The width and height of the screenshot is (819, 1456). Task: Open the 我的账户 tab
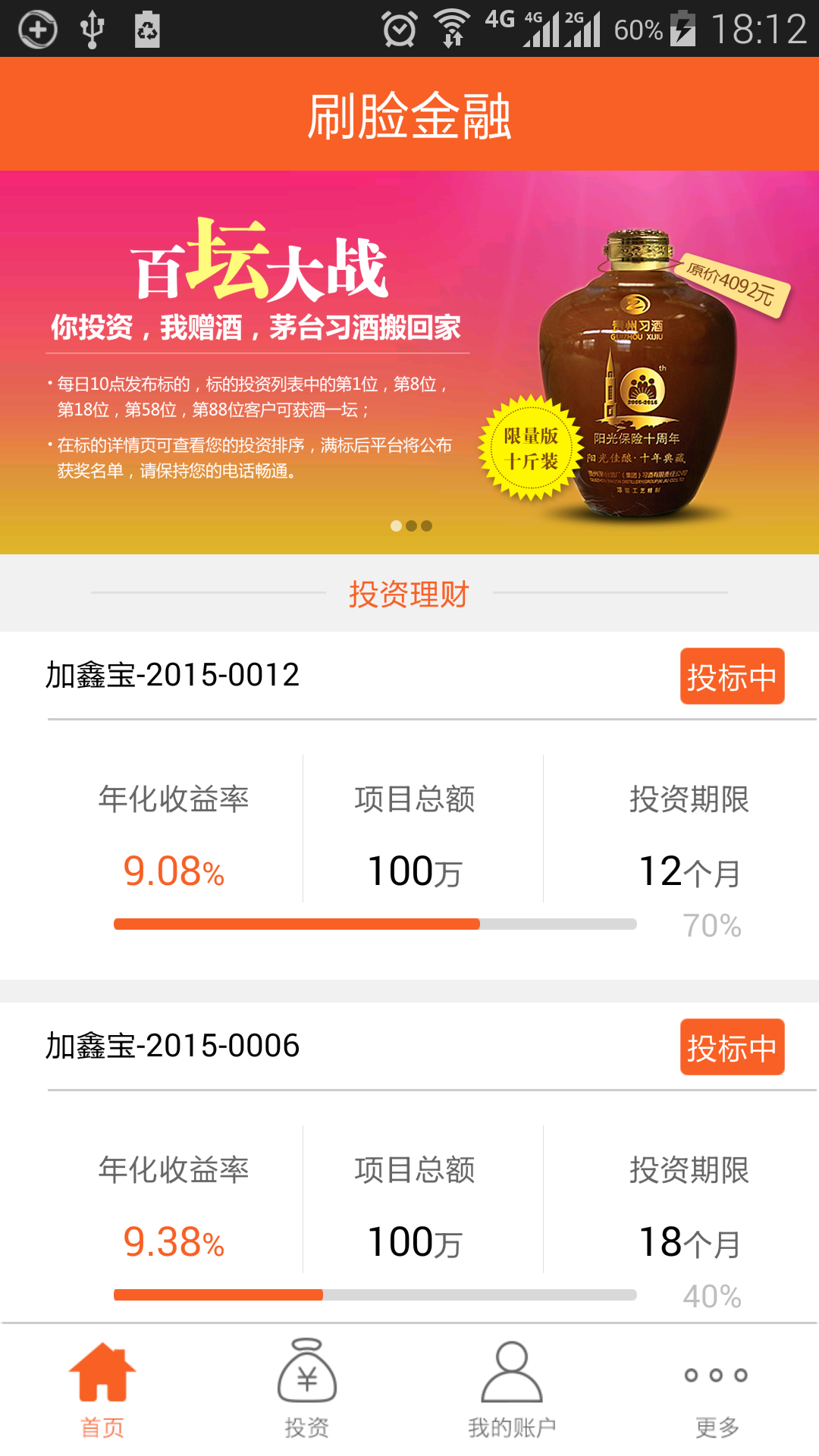(512, 1389)
